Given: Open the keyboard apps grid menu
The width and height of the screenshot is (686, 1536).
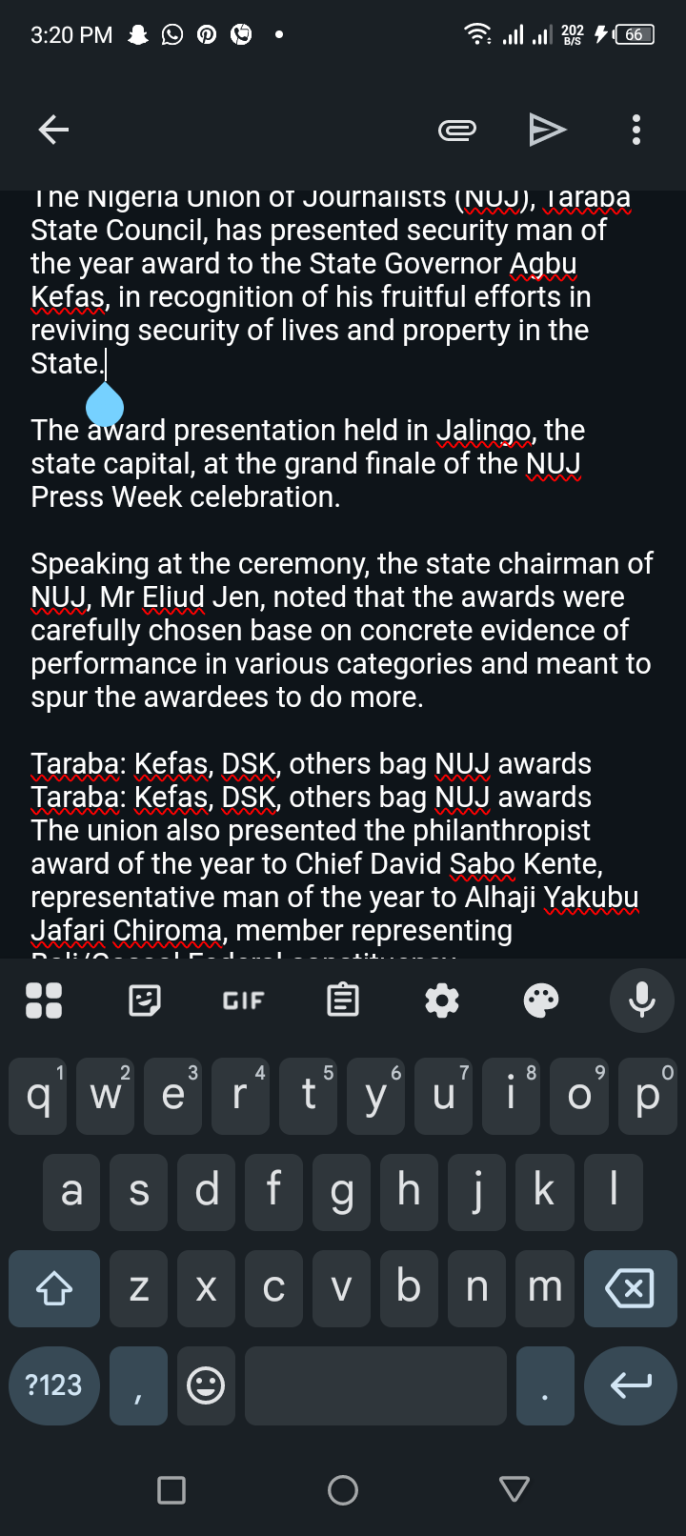Looking at the screenshot, I should [44, 1000].
